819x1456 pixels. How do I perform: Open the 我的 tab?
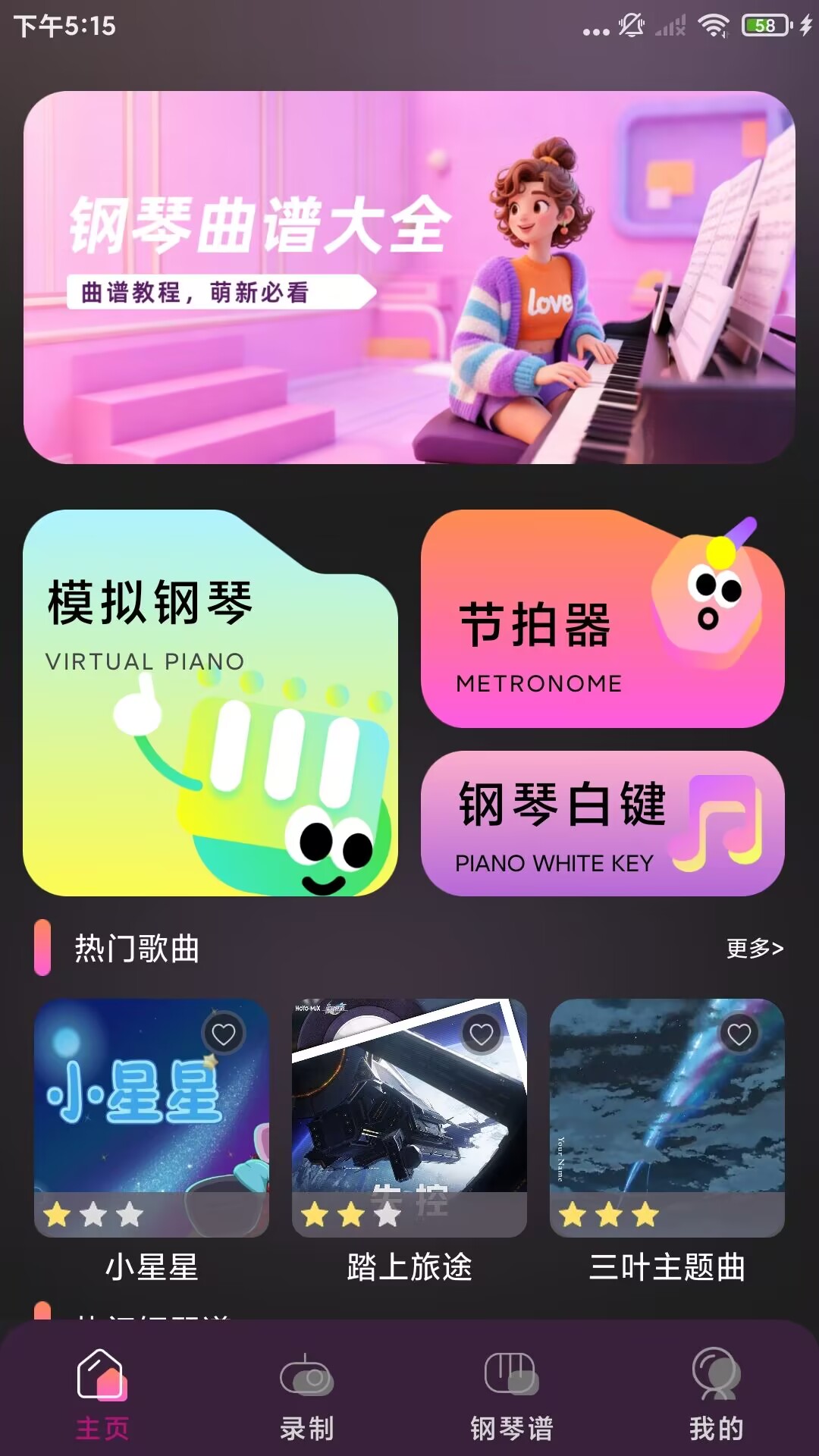click(716, 1394)
